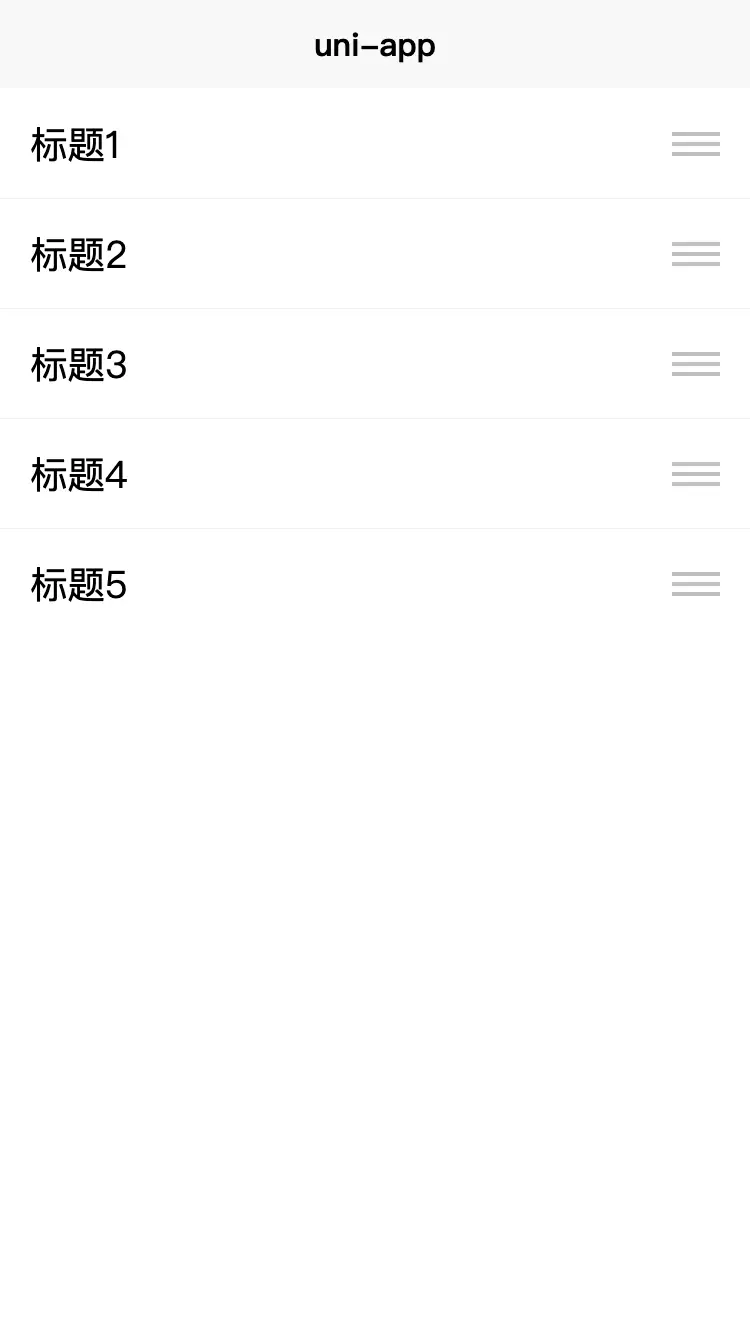Select the drag handle next to 标题5

click(695, 584)
